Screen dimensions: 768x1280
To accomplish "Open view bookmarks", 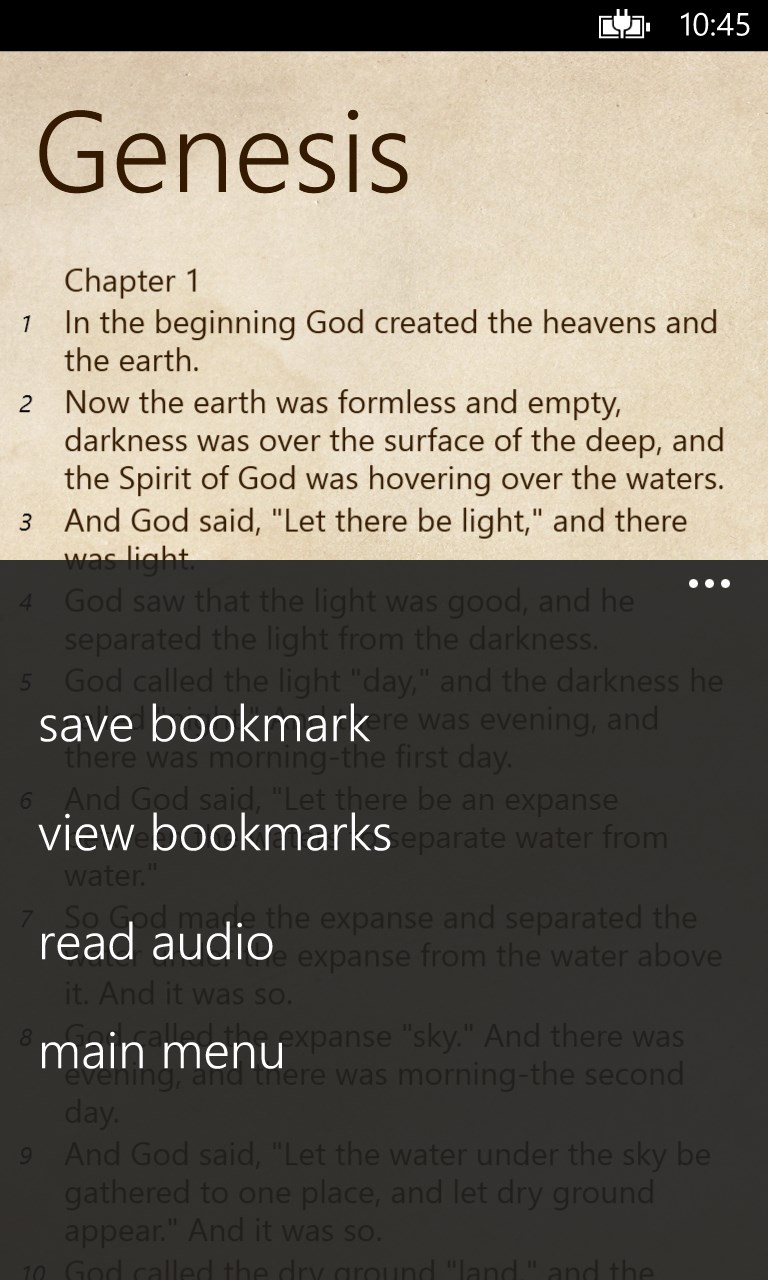I will pyautogui.click(x=214, y=833).
